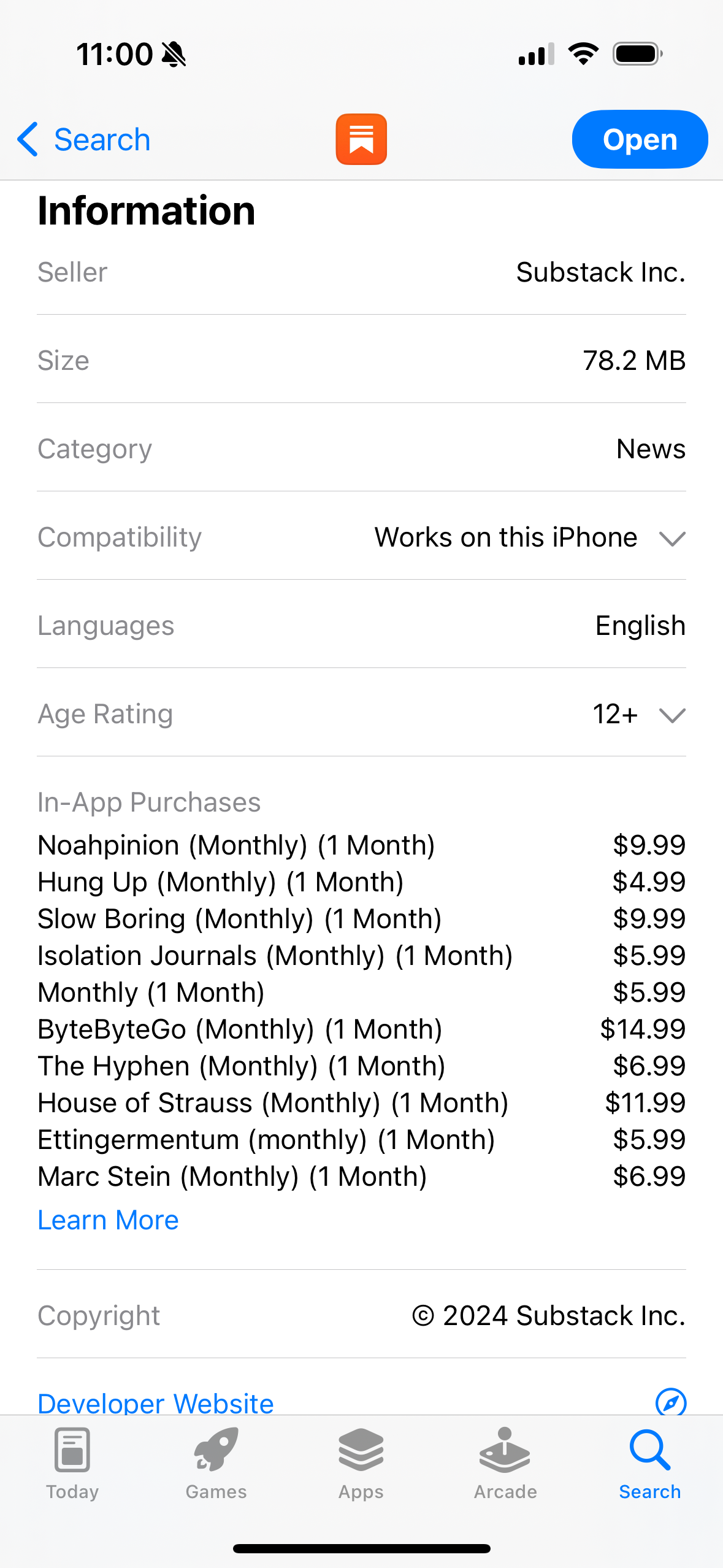Switch to the Apps tab
723x1568 pixels.
[361, 1464]
